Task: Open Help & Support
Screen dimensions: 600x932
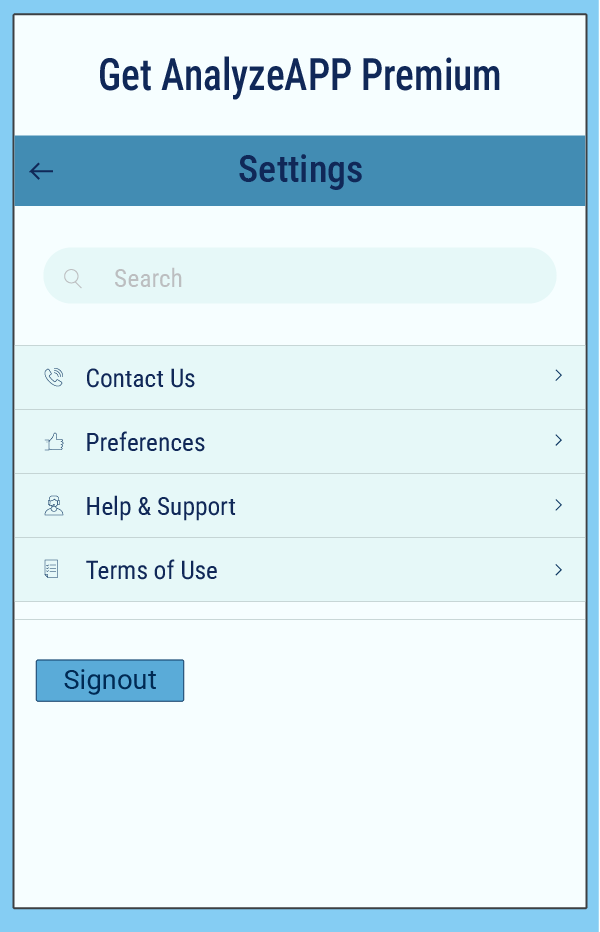Action: click(x=300, y=506)
